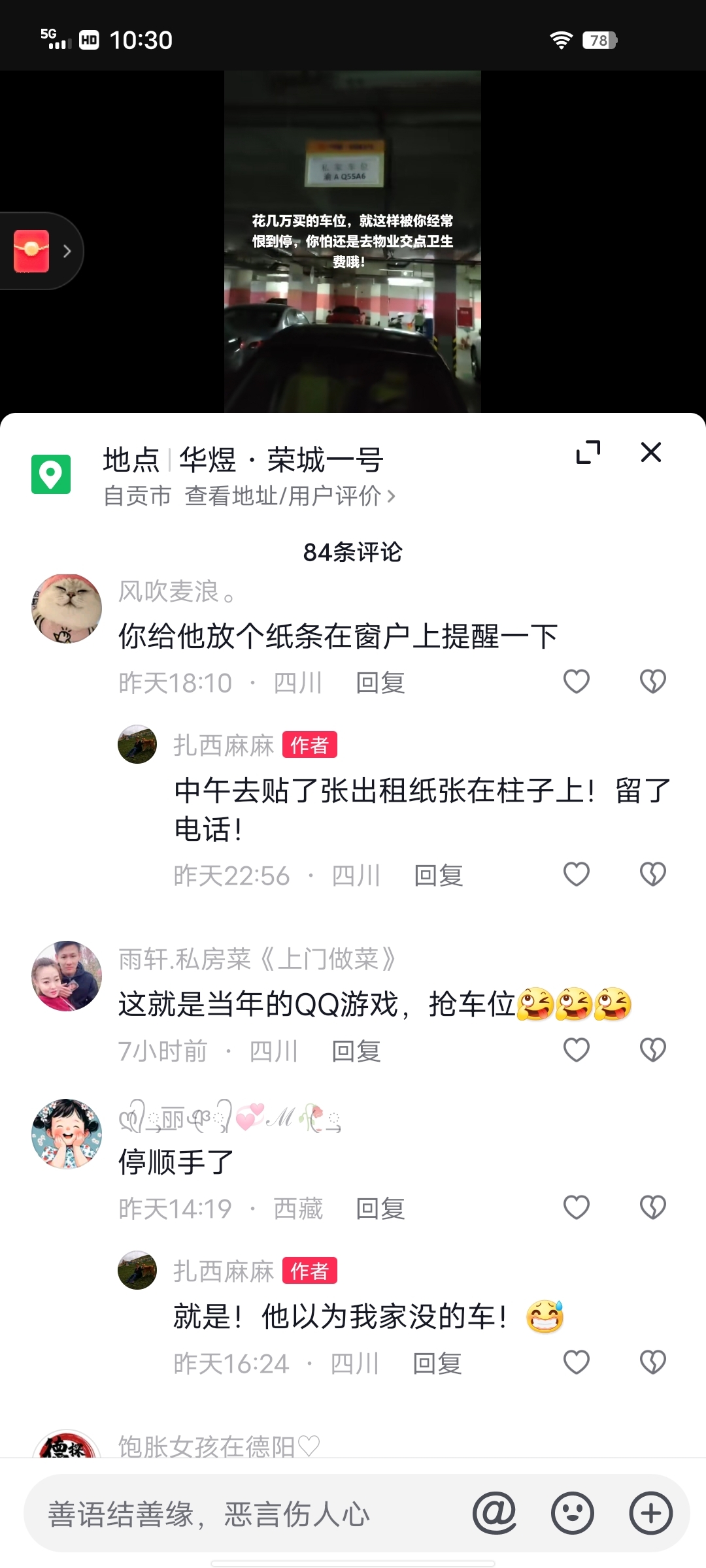The image size is (706, 1568).
Task: Like author's 昨天16:24 reply
Action: click(x=576, y=1363)
